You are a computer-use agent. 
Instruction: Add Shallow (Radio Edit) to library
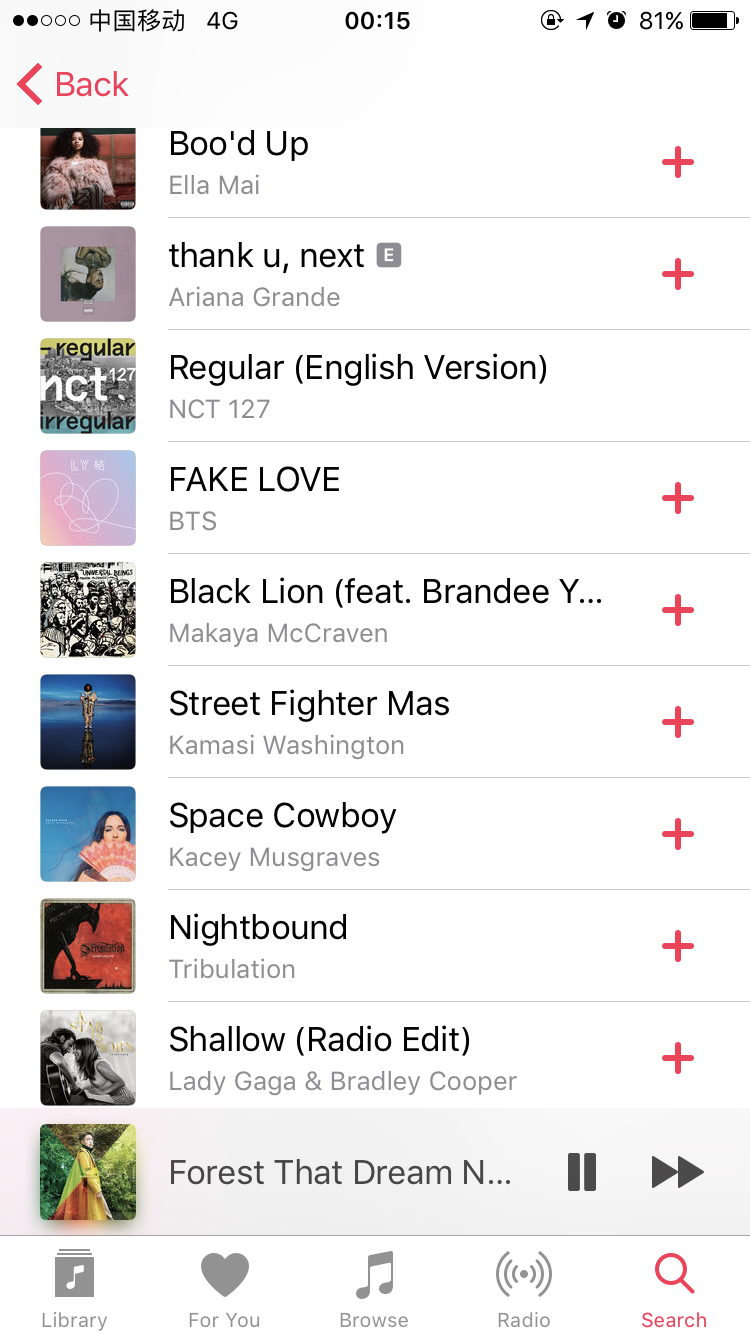(x=677, y=1058)
